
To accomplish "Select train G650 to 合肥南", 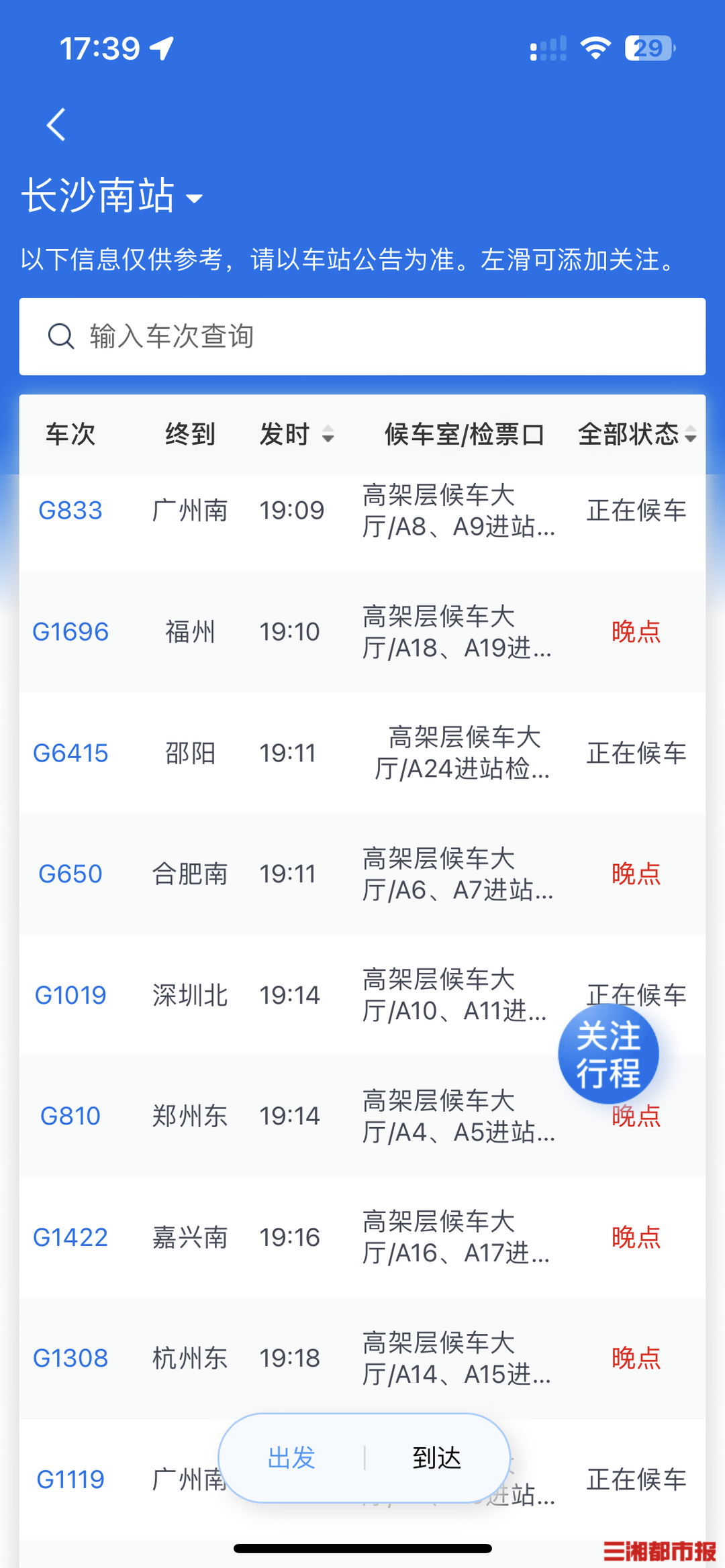I will [362, 874].
